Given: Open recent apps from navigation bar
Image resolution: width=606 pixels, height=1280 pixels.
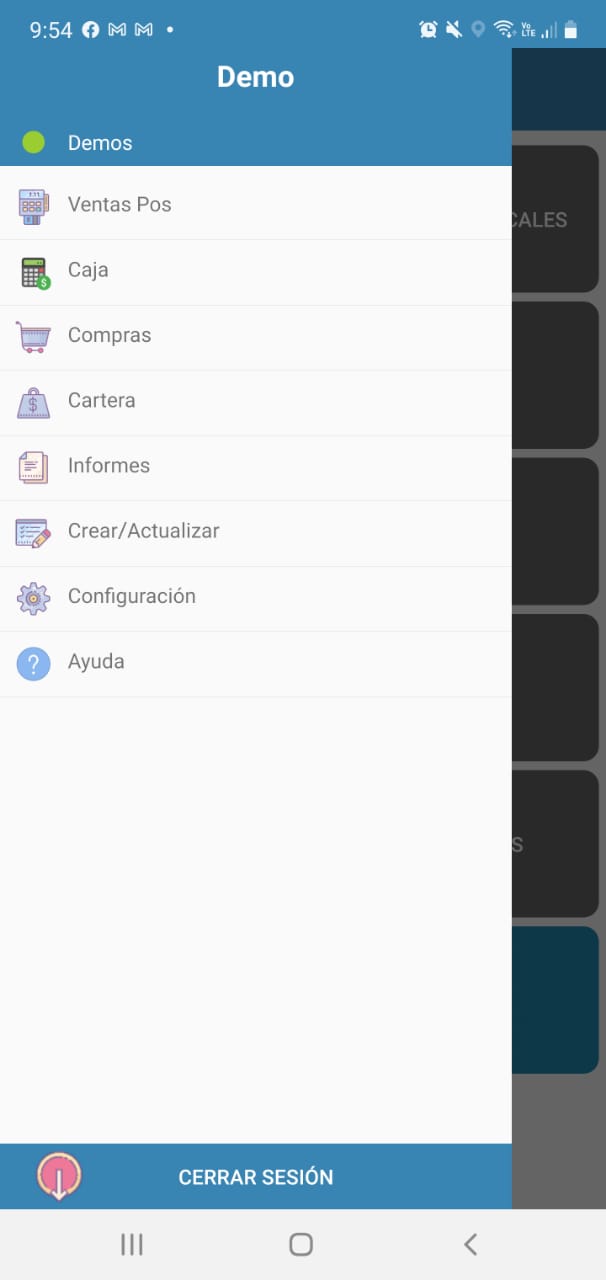Looking at the screenshot, I should click(132, 1244).
